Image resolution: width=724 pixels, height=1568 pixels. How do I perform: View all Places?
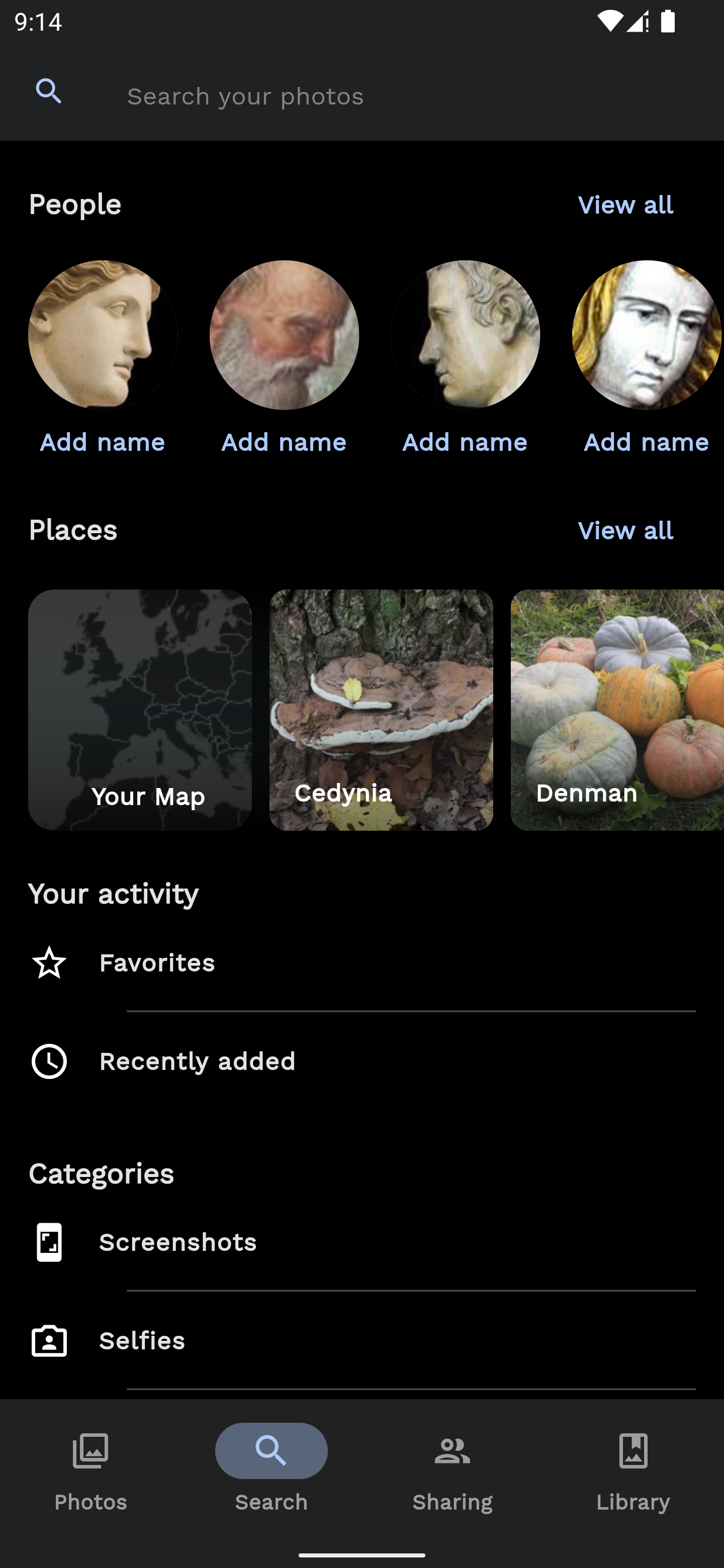(625, 531)
